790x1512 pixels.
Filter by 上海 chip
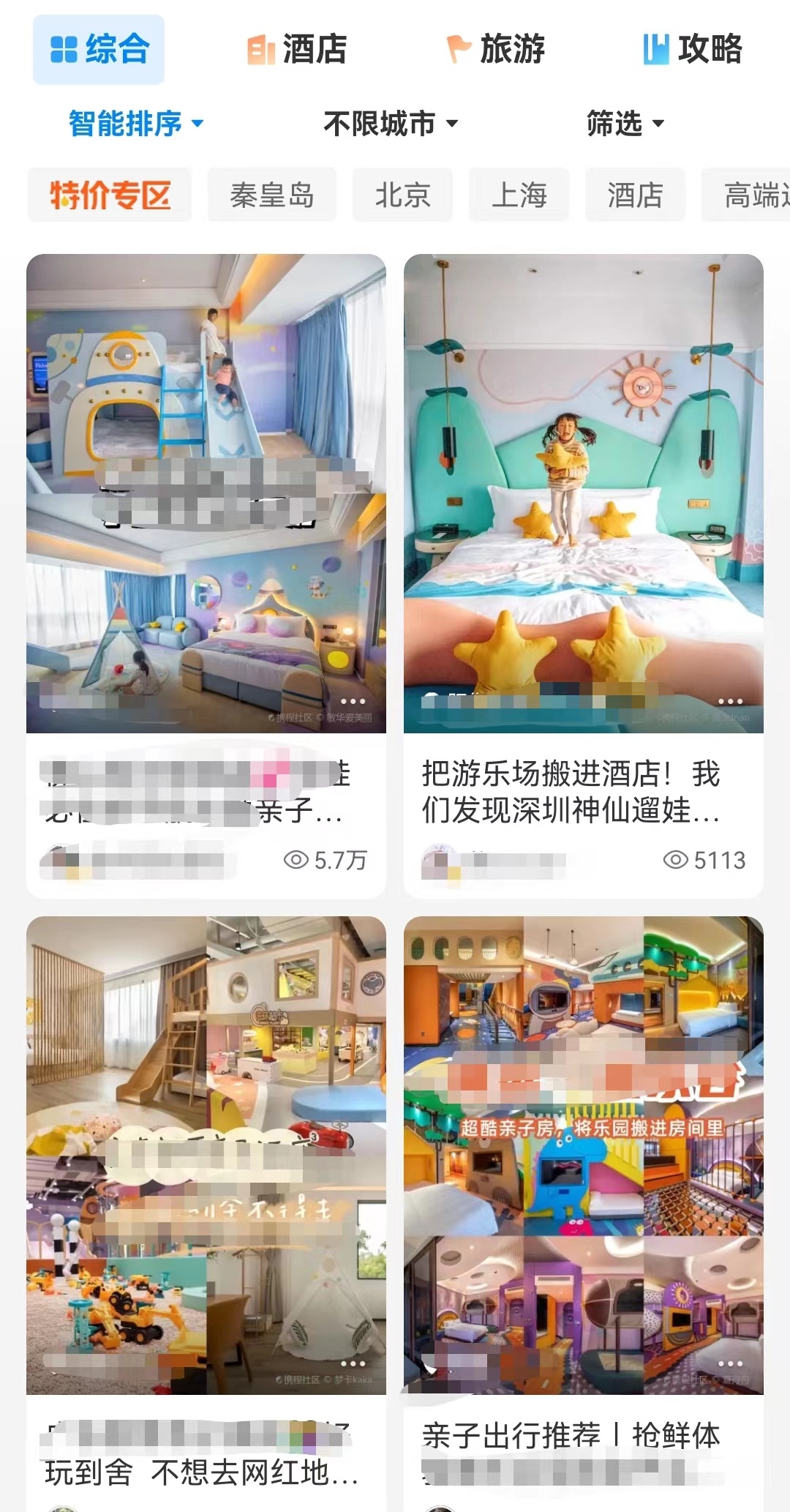(x=519, y=195)
